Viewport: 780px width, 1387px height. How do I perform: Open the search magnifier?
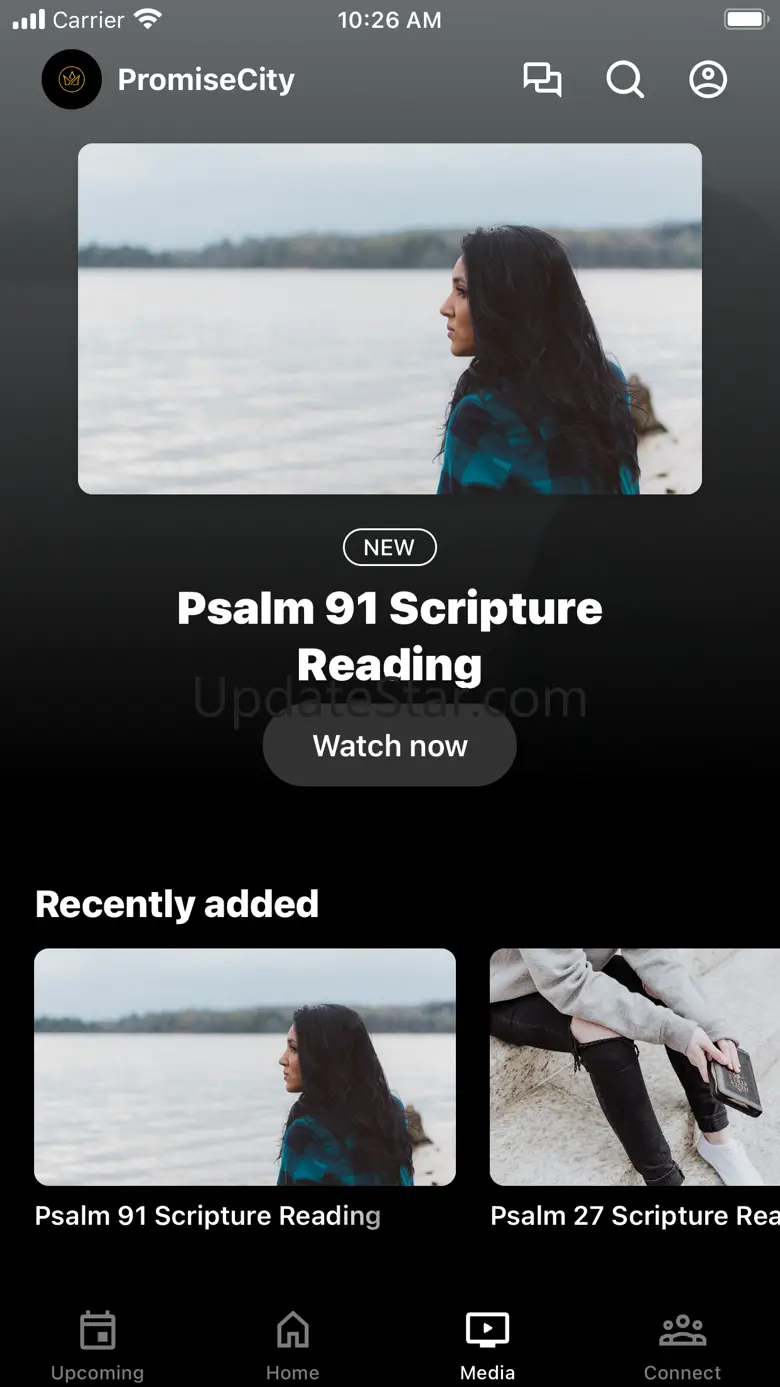coord(625,80)
